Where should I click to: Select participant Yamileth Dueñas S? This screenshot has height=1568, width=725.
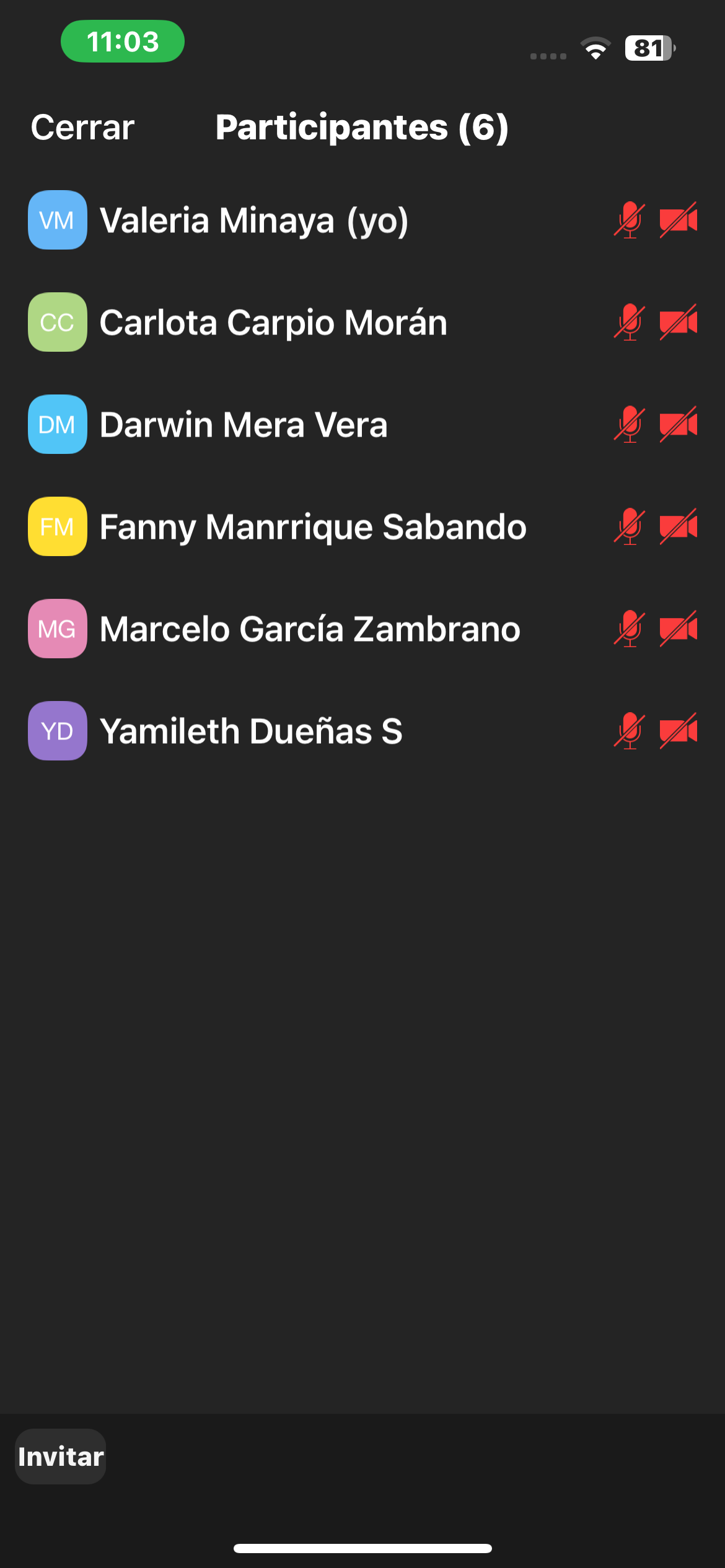[x=251, y=731]
